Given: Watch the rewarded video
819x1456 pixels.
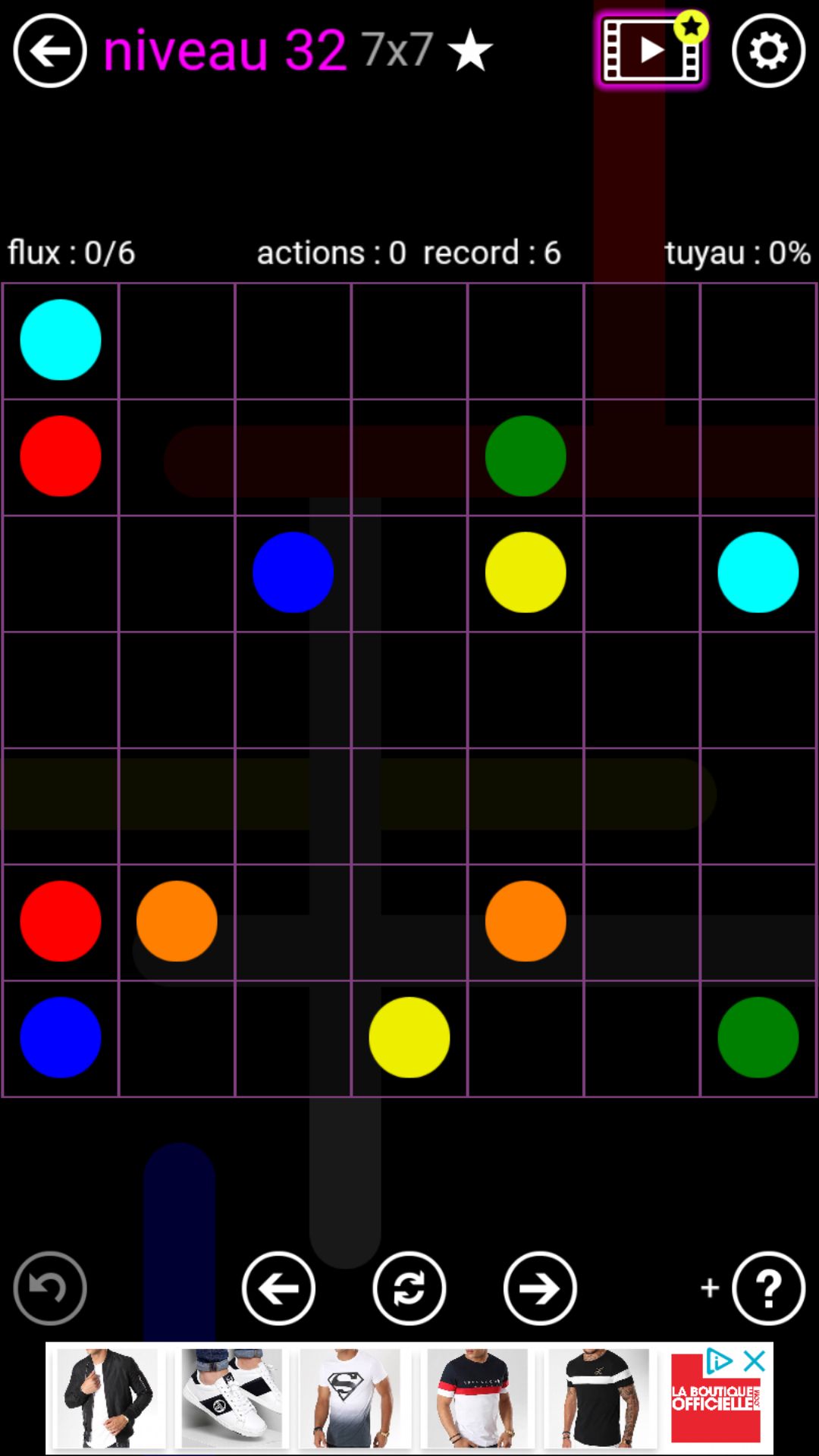Looking at the screenshot, I should [651, 51].
